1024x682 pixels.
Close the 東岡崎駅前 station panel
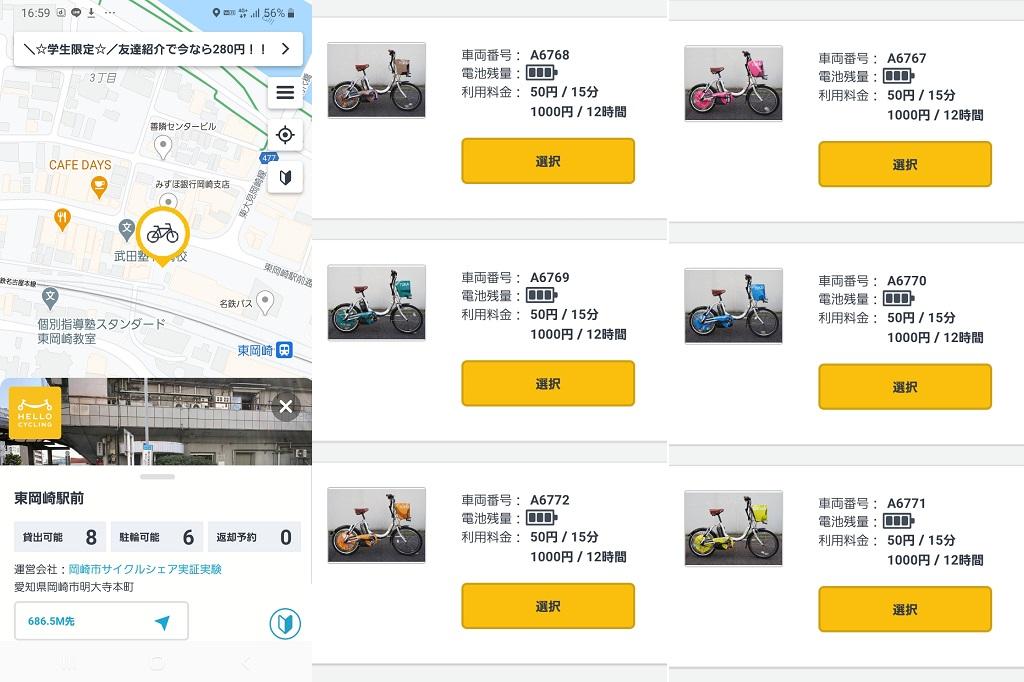[286, 406]
